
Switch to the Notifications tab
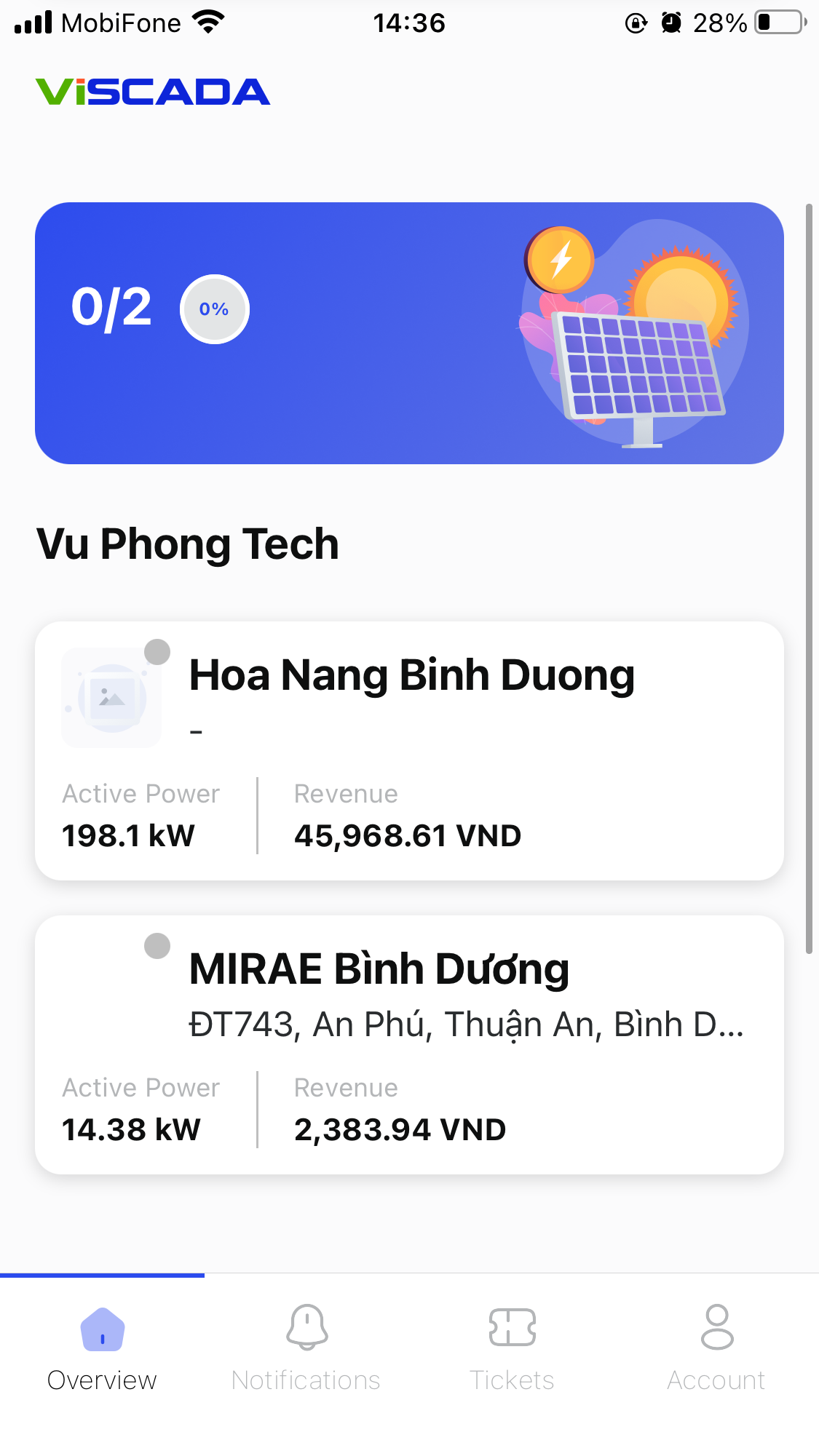[x=306, y=1347]
